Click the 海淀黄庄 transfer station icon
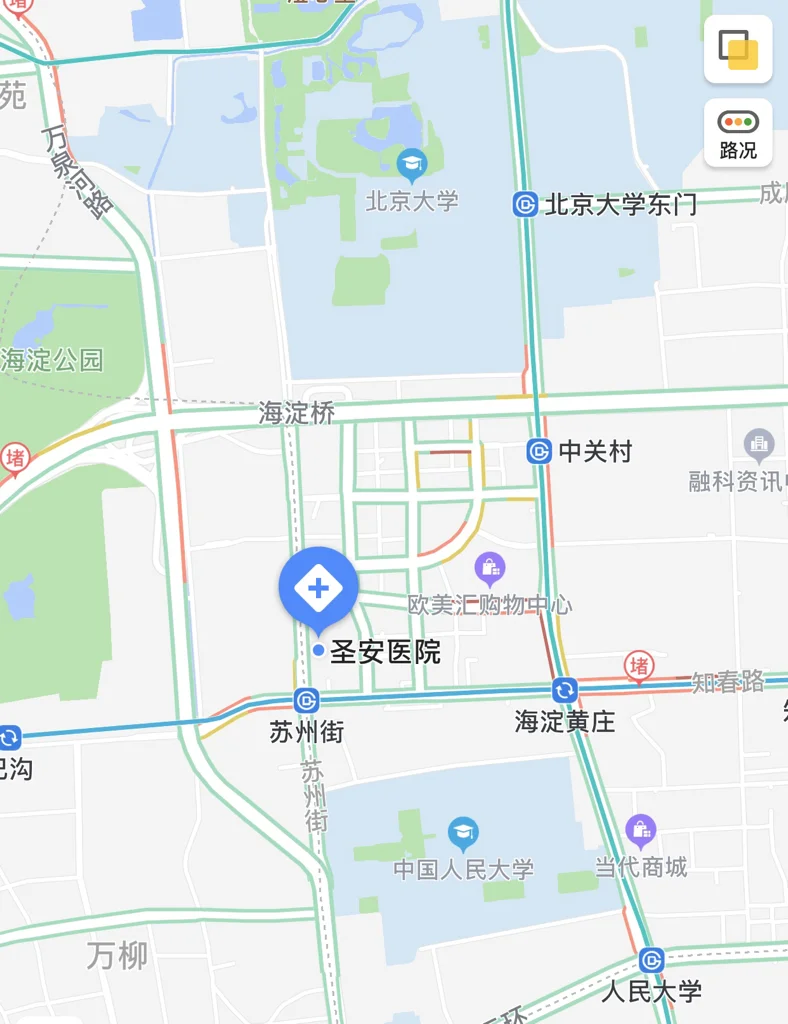Screen dimensions: 788x1024 (x=563, y=689)
